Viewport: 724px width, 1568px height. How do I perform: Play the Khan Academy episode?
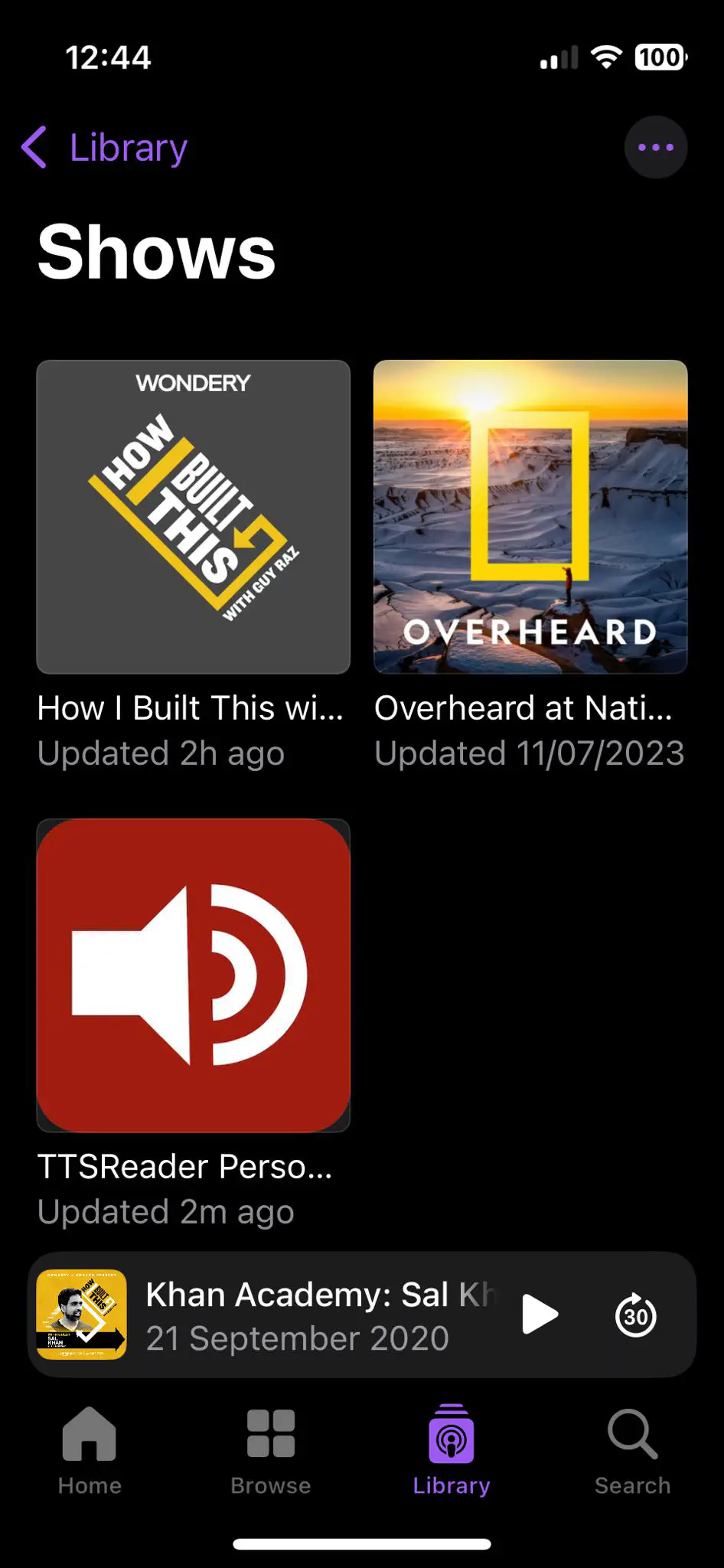coord(540,1315)
